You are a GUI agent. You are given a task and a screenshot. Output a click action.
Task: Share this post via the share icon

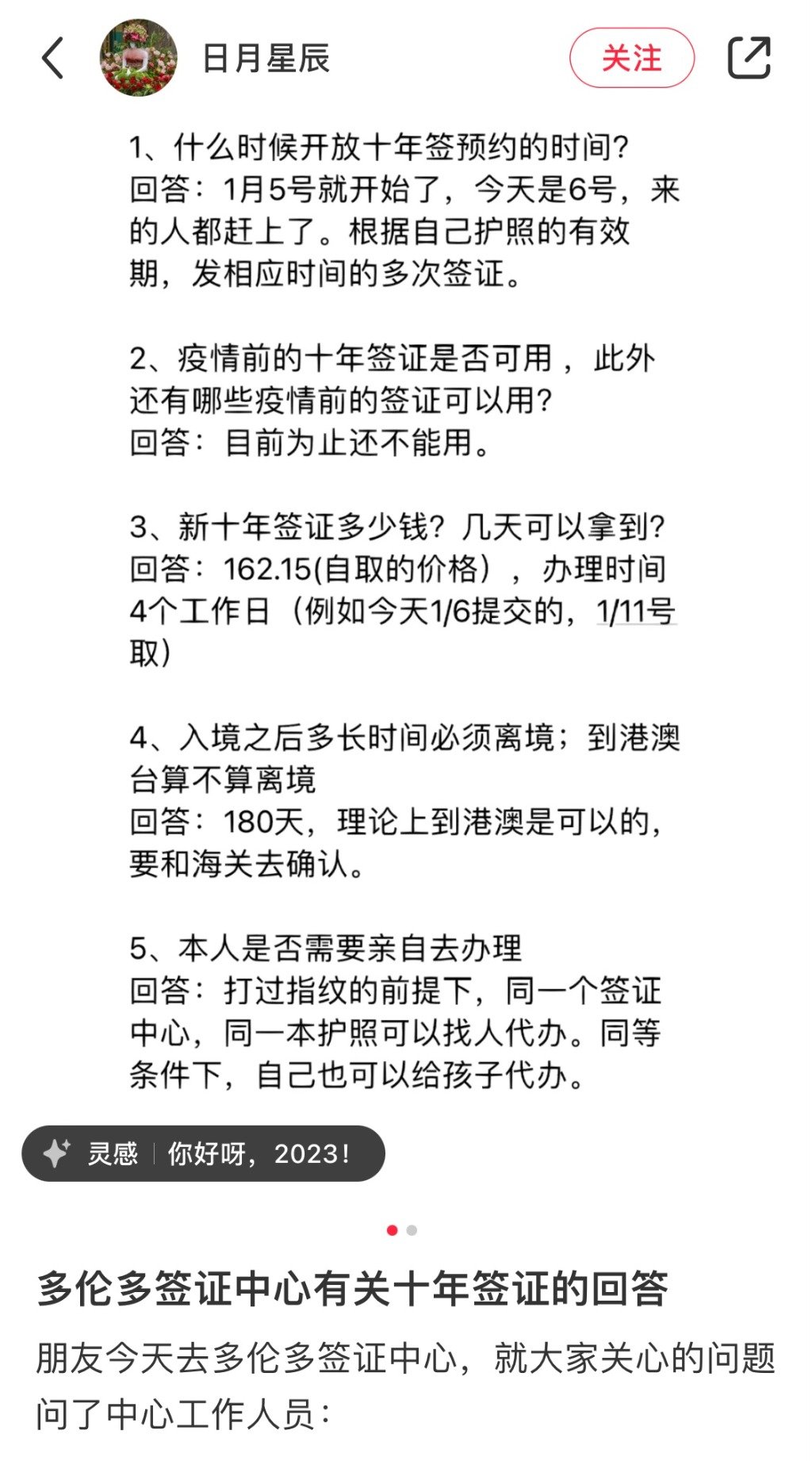pyautogui.click(x=749, y=58)
